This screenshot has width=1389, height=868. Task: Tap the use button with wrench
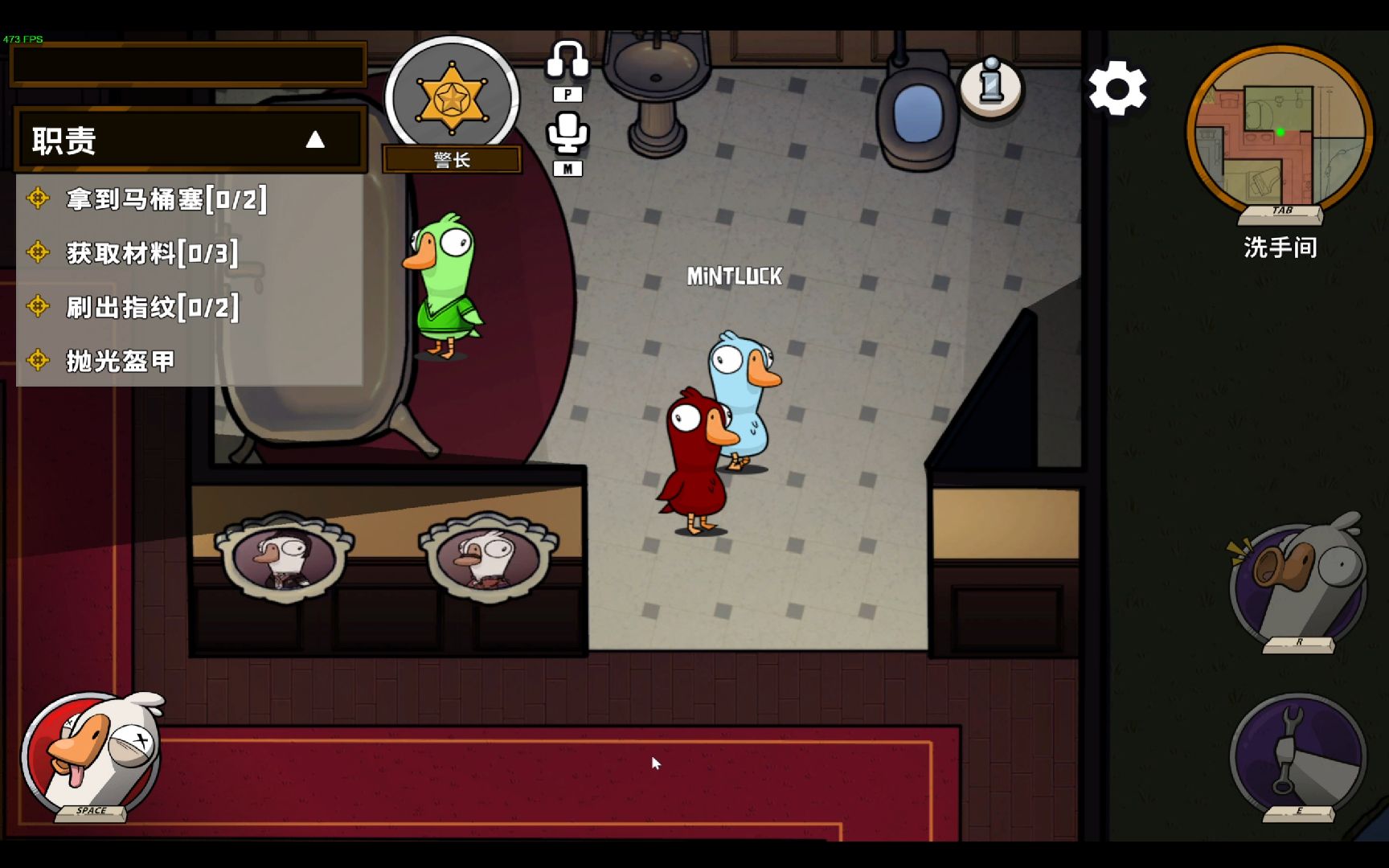1297,754
